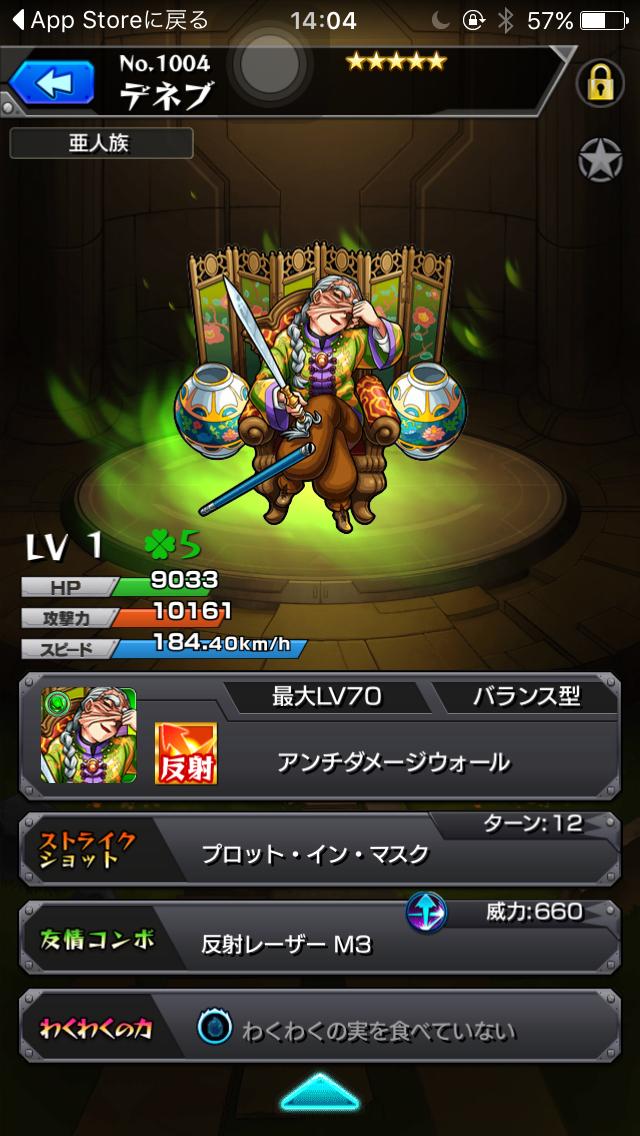This screenshot has height=1136, width=640.
Task: Tap the blue back arrow button
Action: coord(51,82)
